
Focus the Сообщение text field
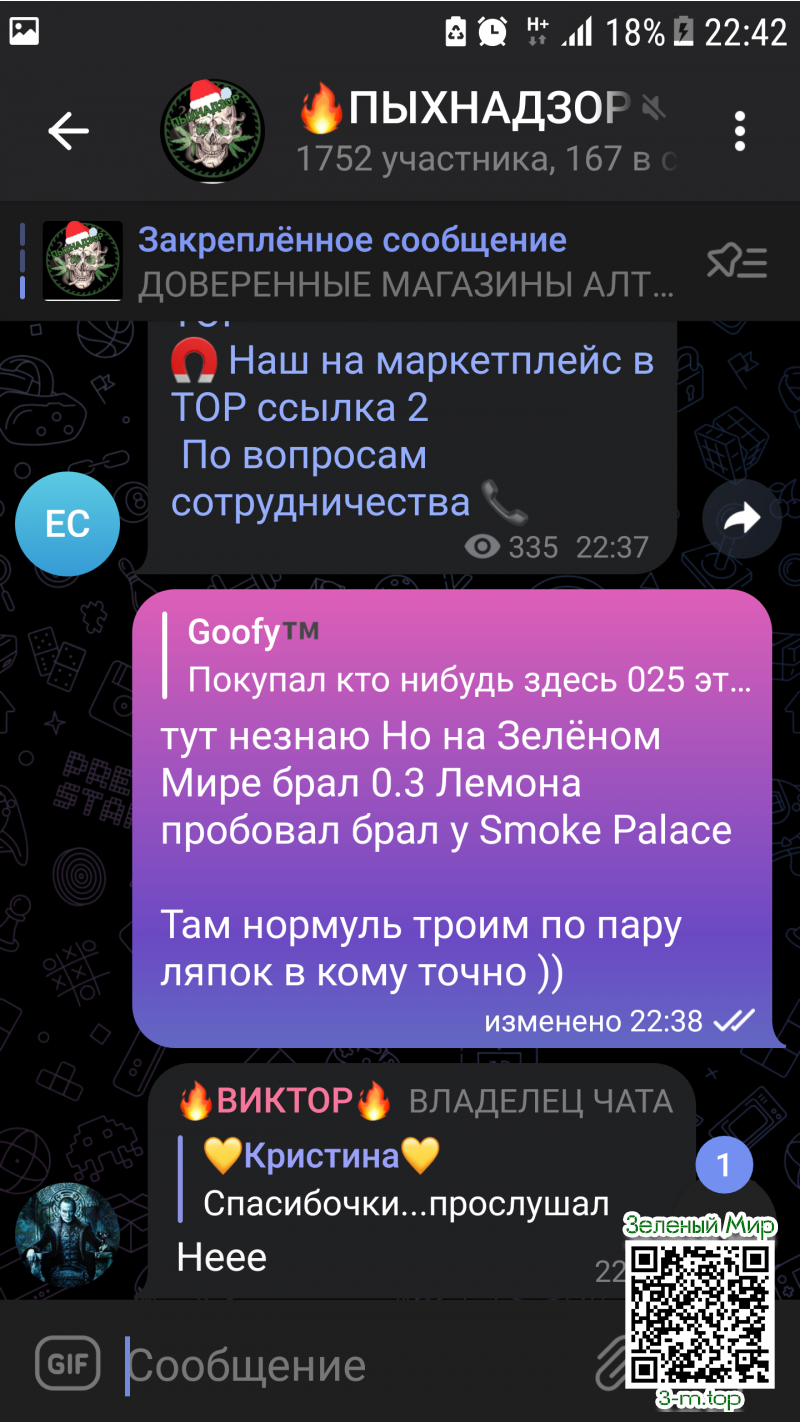(350, 1366)
